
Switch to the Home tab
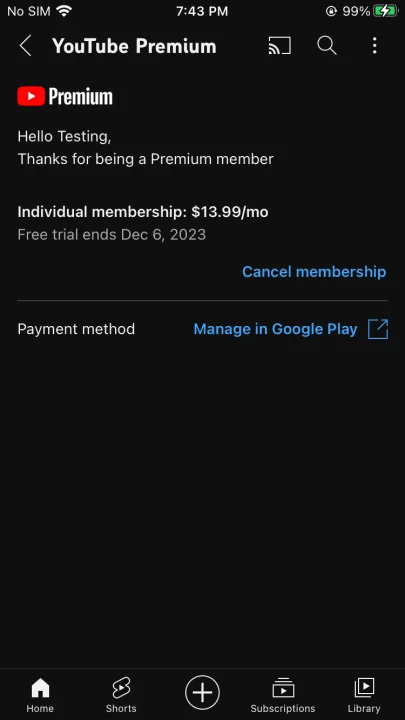coord(40,696)
